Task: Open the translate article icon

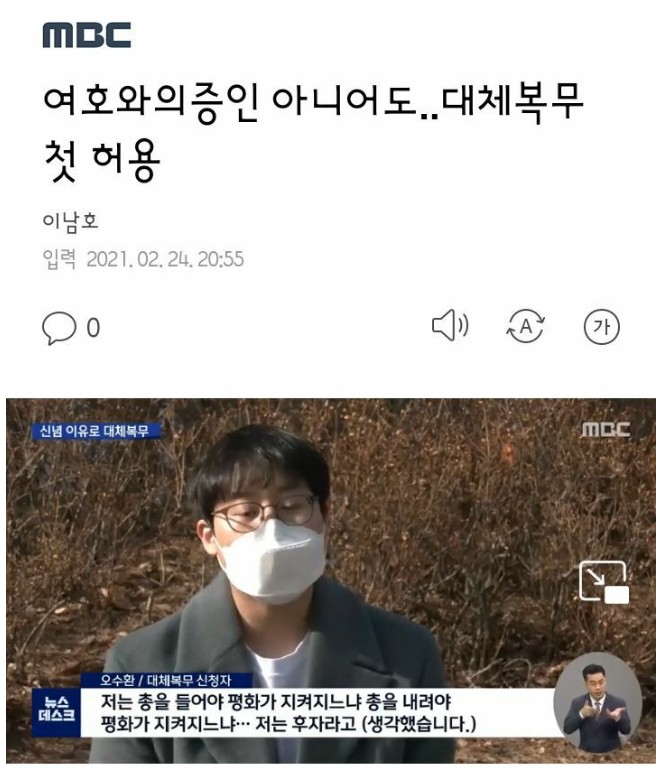Action: coord(526,326)
